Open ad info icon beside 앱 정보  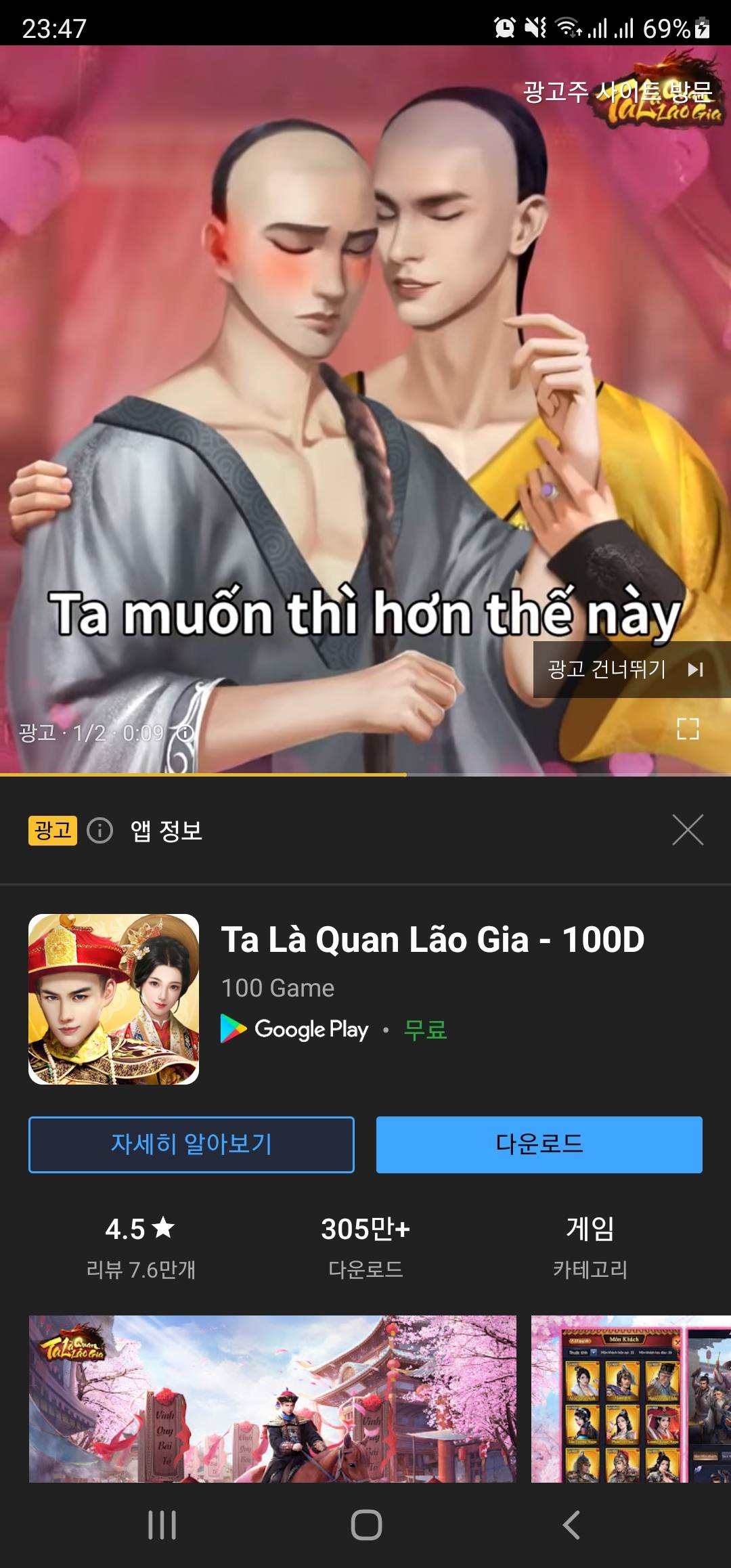[x=100, y=830]
